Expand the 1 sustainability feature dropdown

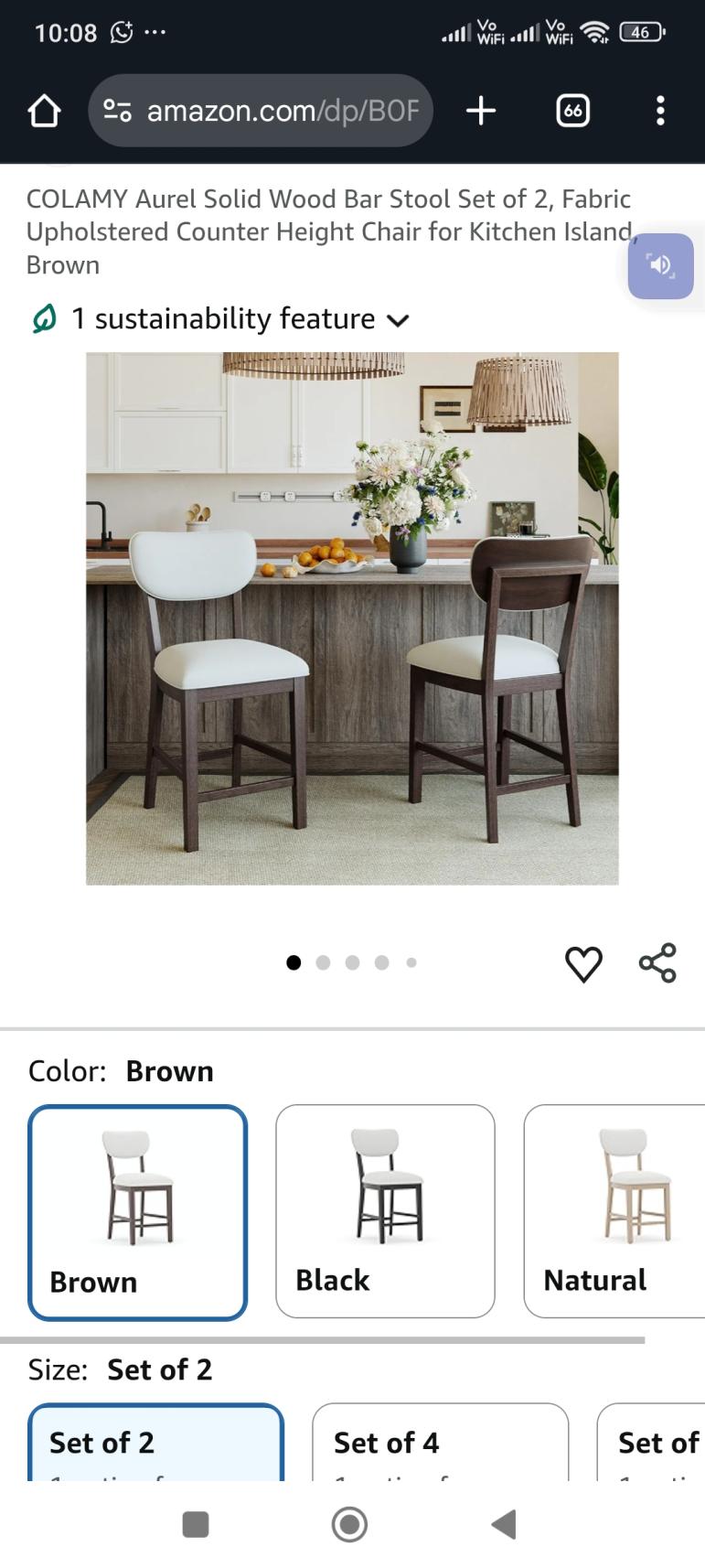[219, 318]
